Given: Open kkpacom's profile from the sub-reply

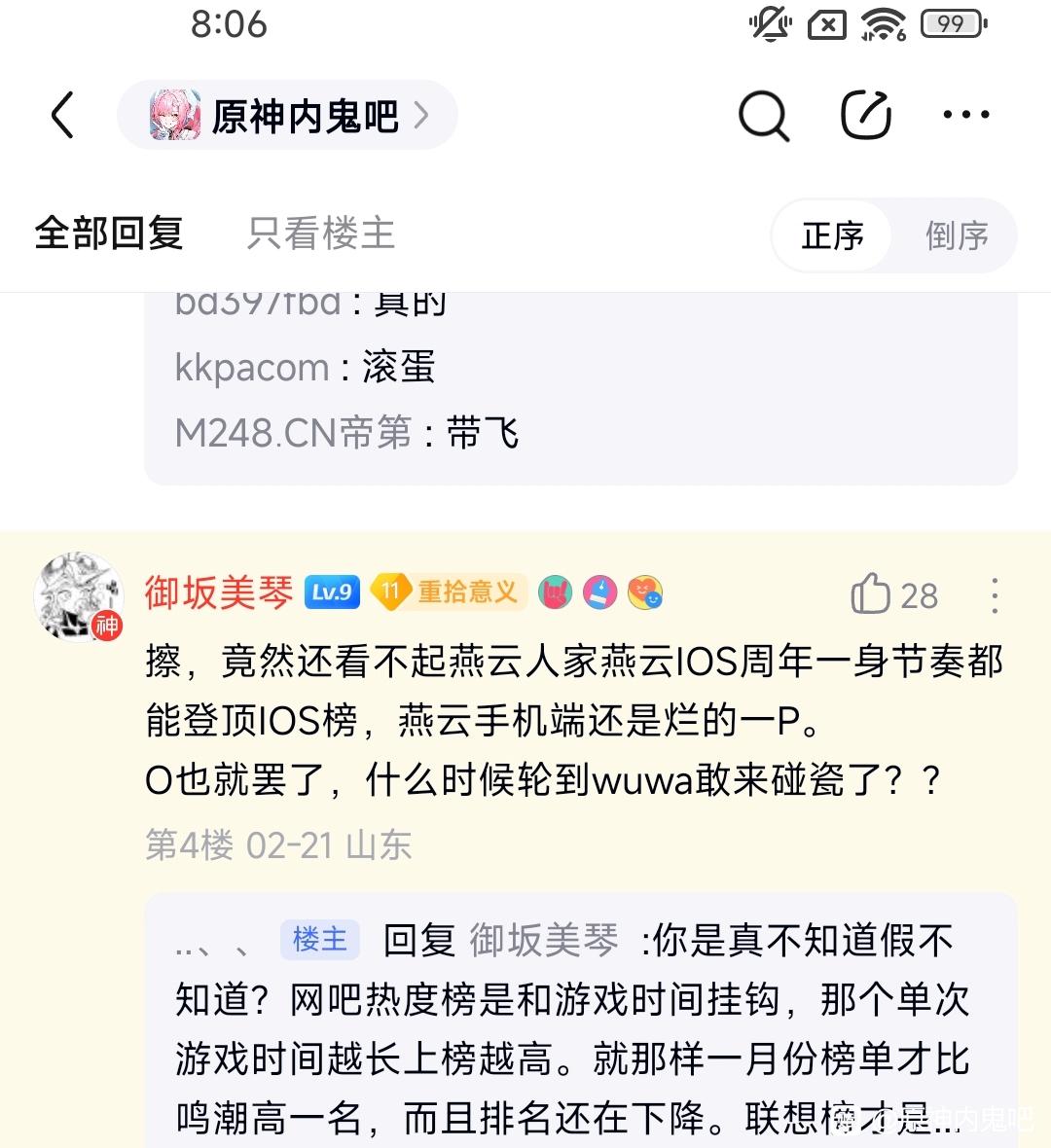Looking at the screenshot, I should pos(251,367).
